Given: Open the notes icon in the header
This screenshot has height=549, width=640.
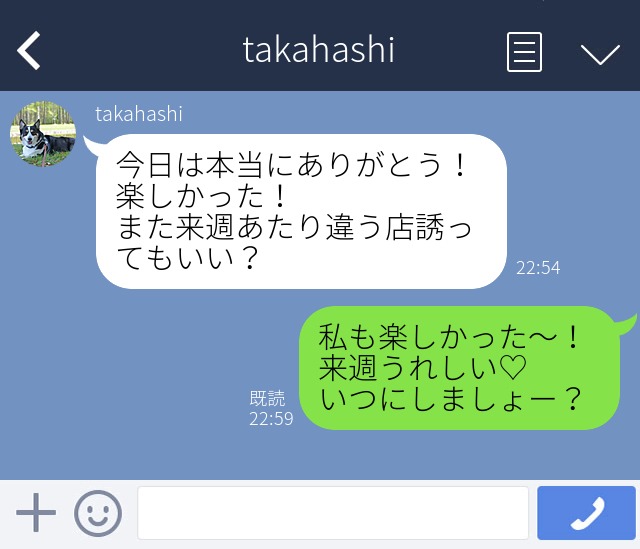Looking at the screenshot, I should point(524,52).
